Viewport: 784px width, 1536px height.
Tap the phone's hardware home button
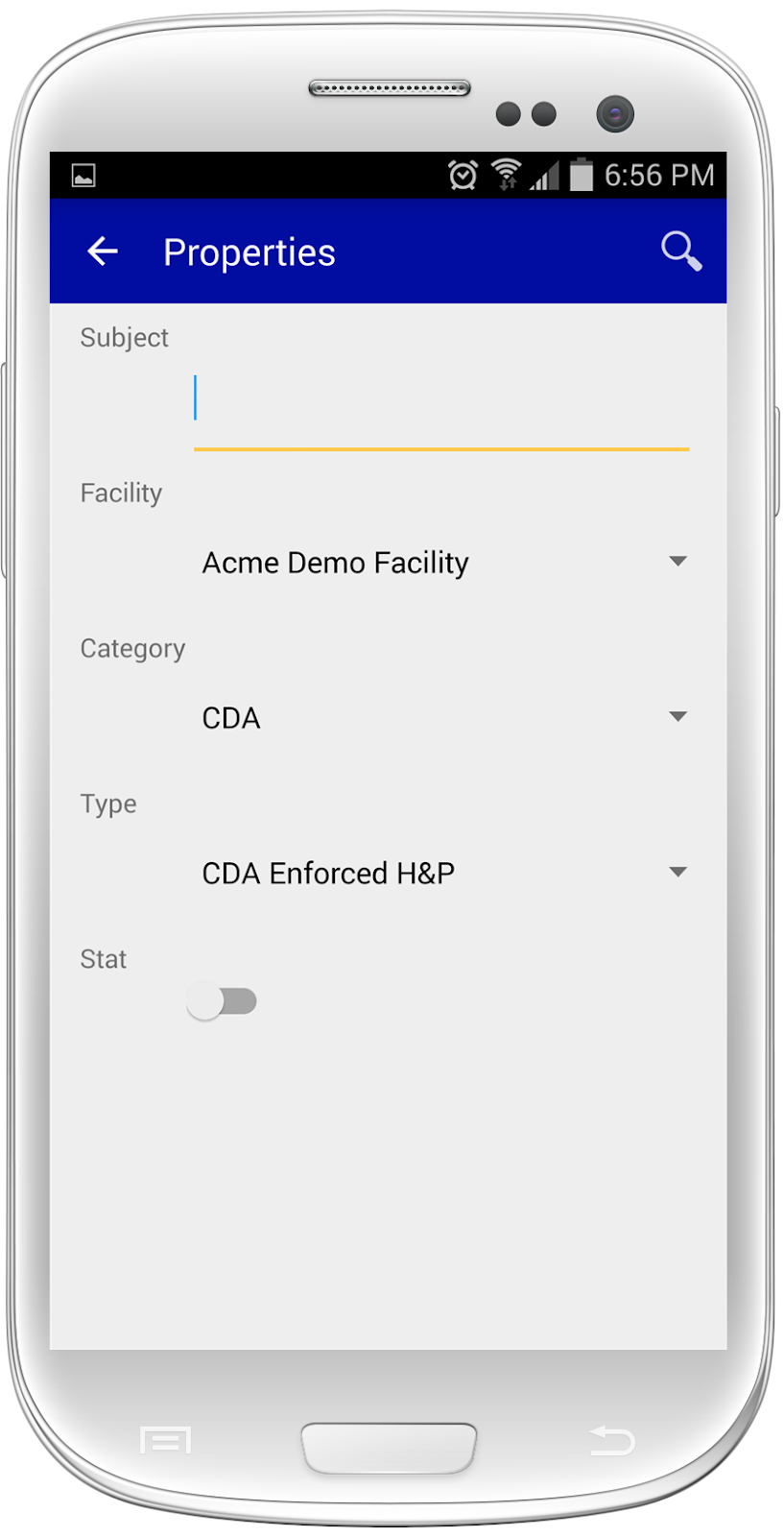389,1447
